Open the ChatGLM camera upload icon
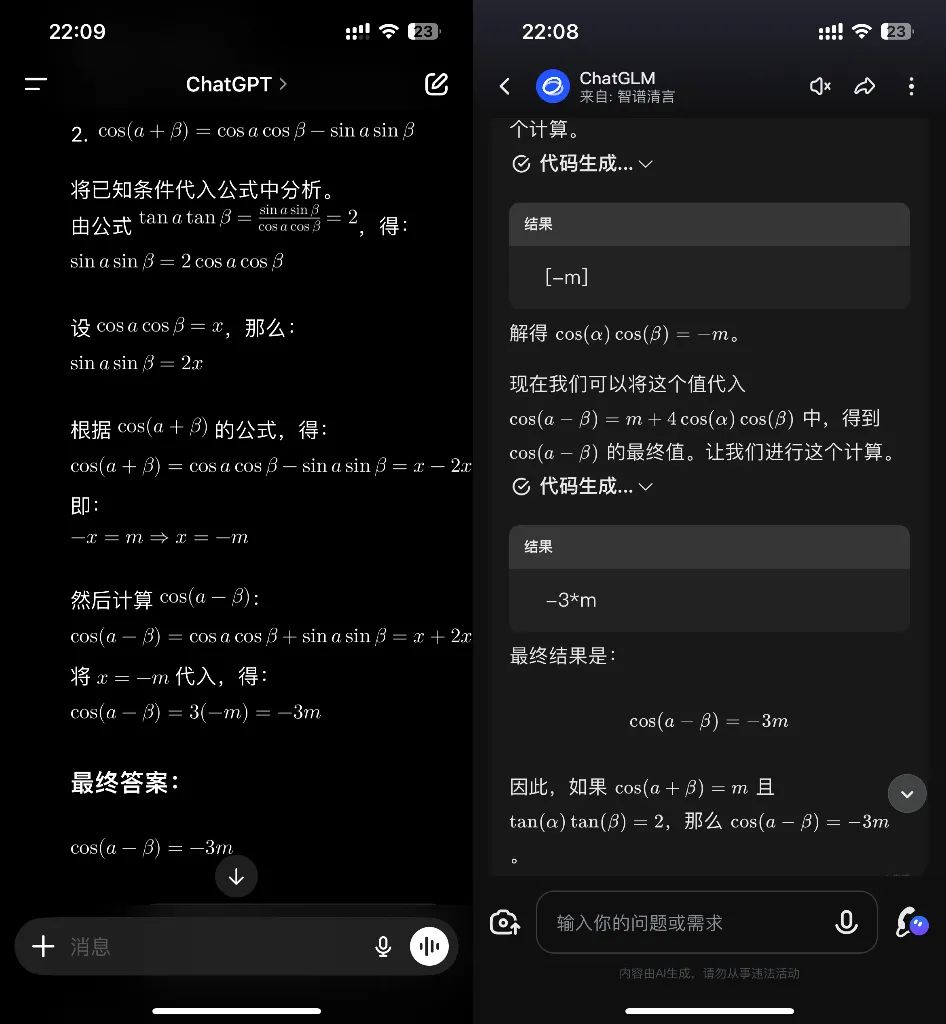The width and height of the screenshot is (946, 1024). point(505,922)
